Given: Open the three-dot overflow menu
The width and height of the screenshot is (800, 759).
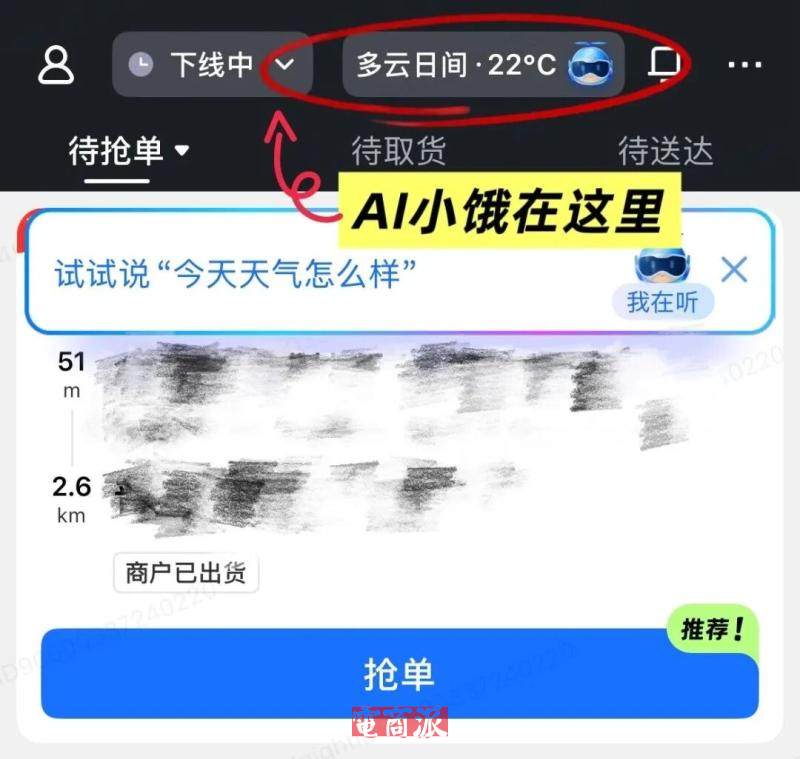Looking at the screenshot, I should pyautogui.click(x=744, y=65).
